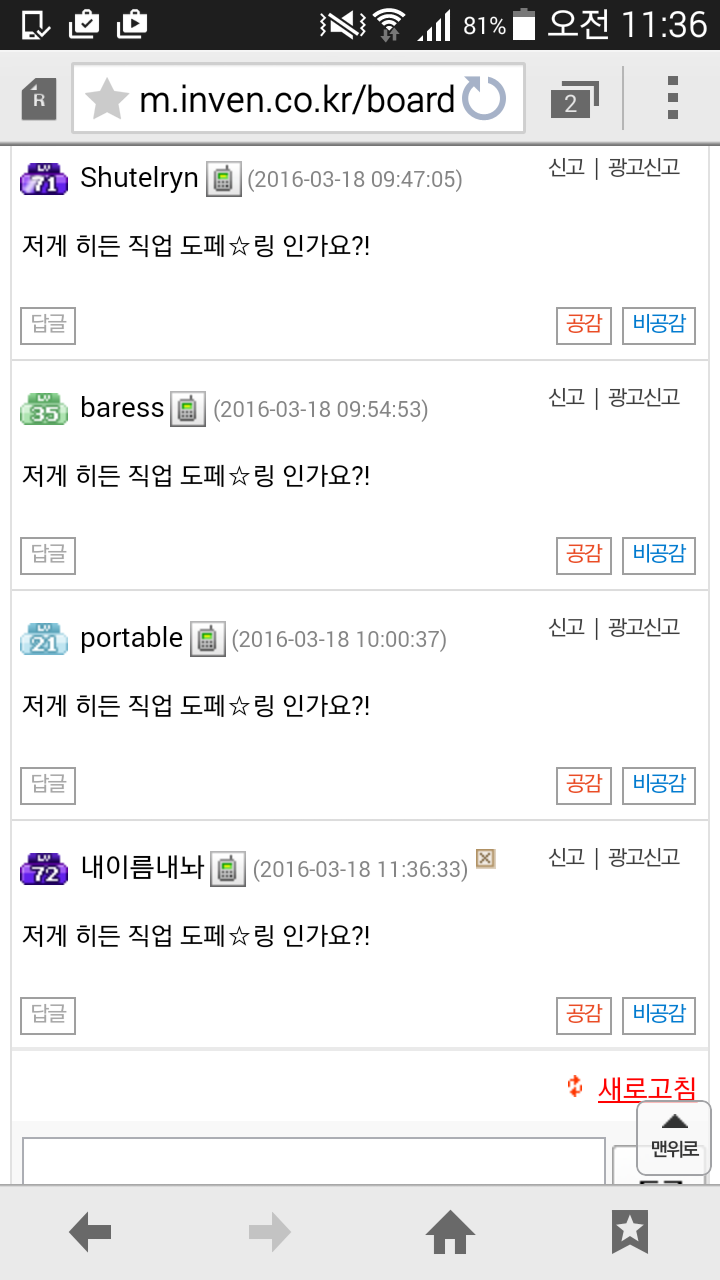Screen dimensions: 720x1280
Task: Report baress's comment with 신고
Action: (567, 398)
